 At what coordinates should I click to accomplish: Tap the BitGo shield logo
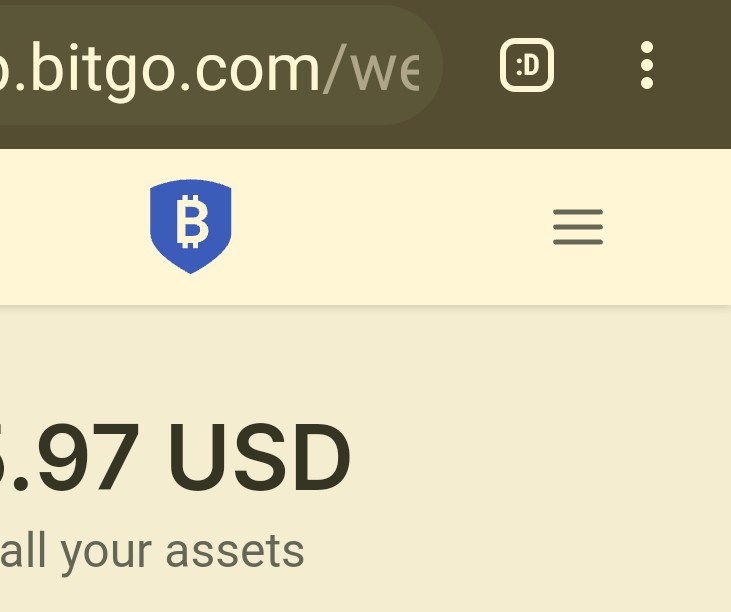pyautogui.click(x=191, y=226)
